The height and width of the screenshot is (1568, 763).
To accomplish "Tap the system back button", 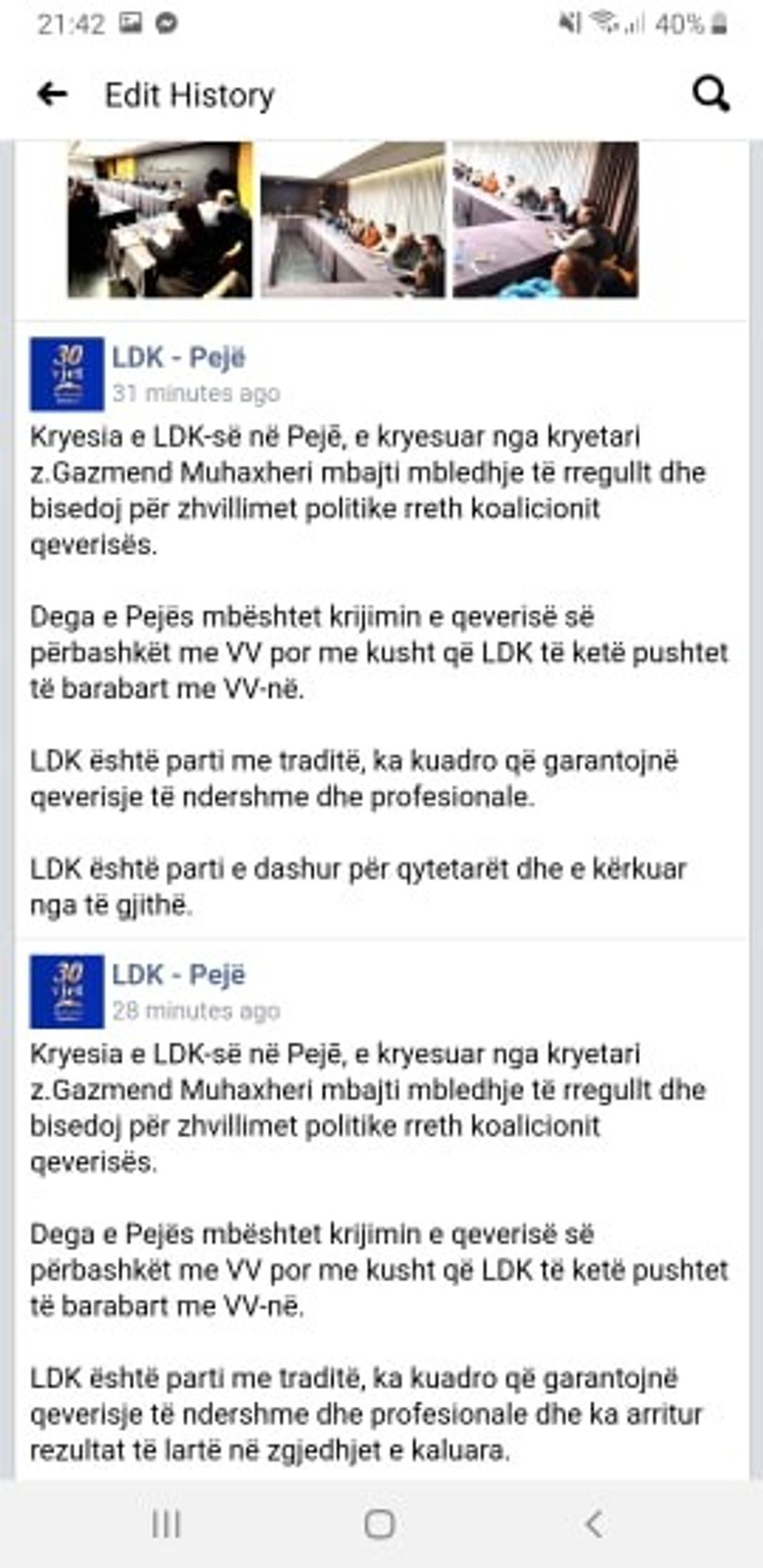I will tap(595, 1524).
